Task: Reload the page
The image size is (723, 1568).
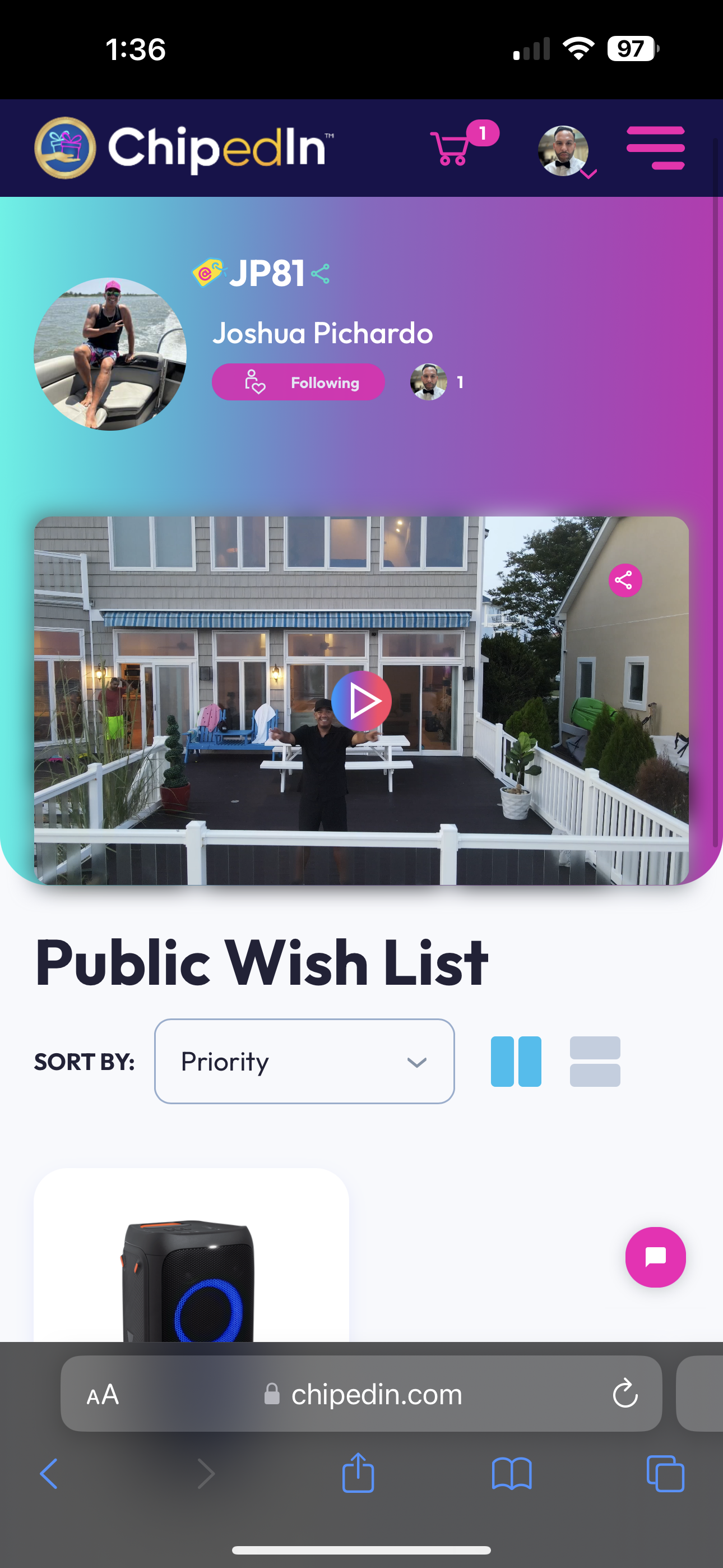Action: point(625,1394)
